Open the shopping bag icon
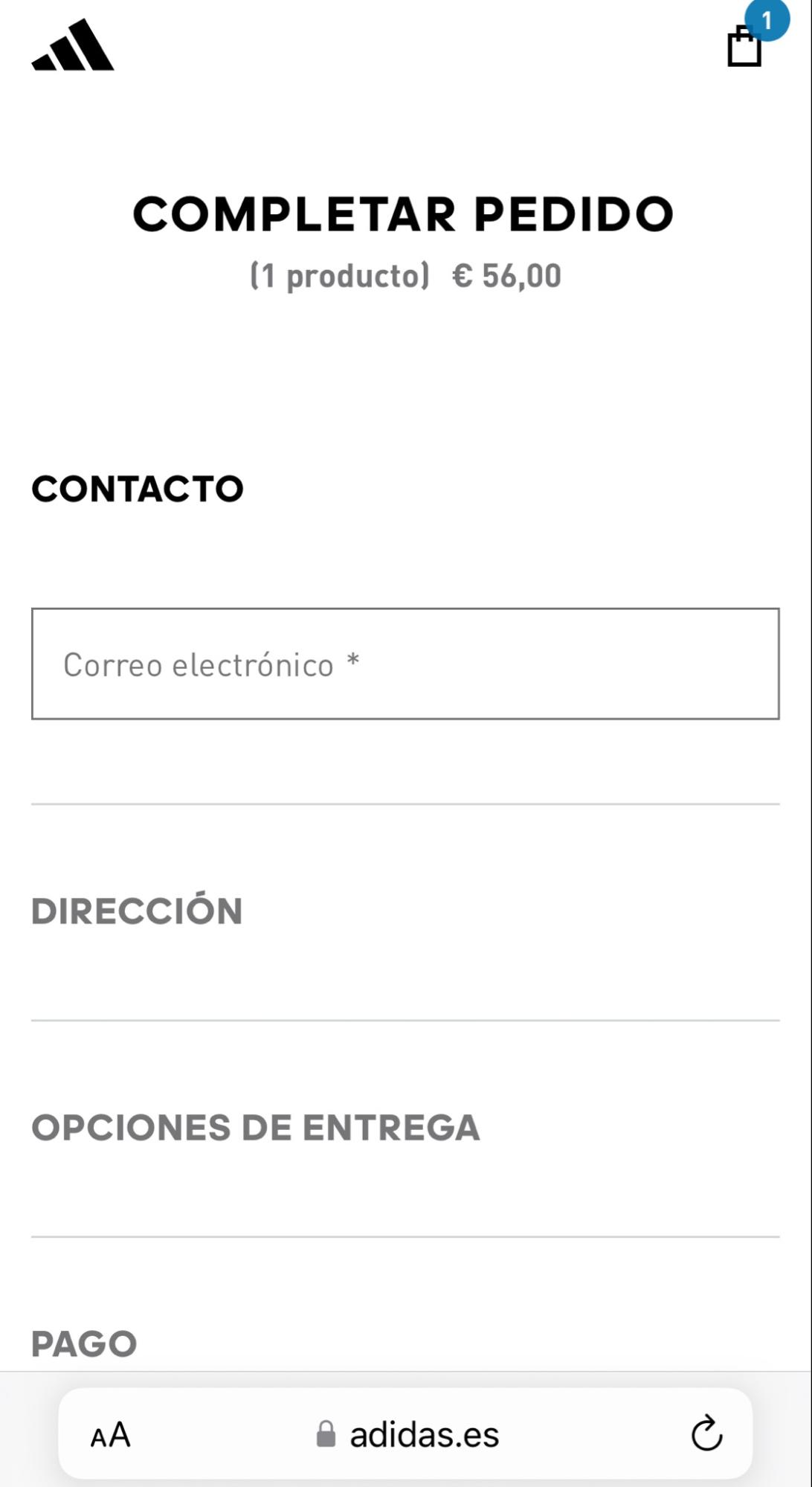812x1487 pixels. pos(744,46)
